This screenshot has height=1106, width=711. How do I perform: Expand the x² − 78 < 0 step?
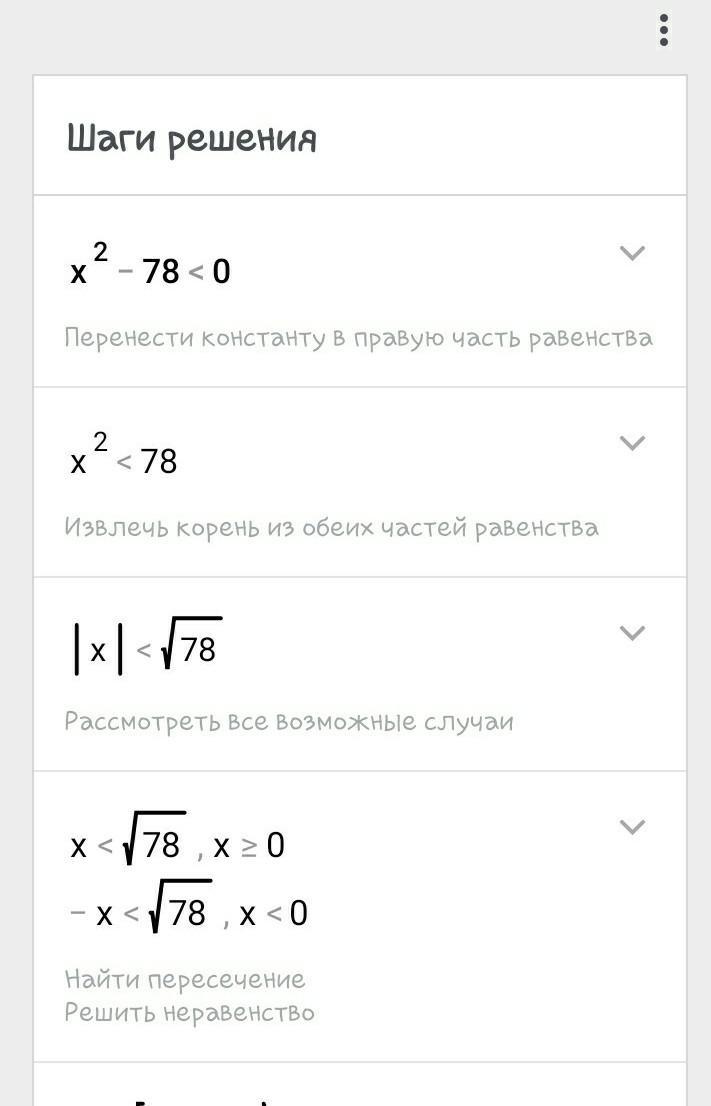[632, 253]
